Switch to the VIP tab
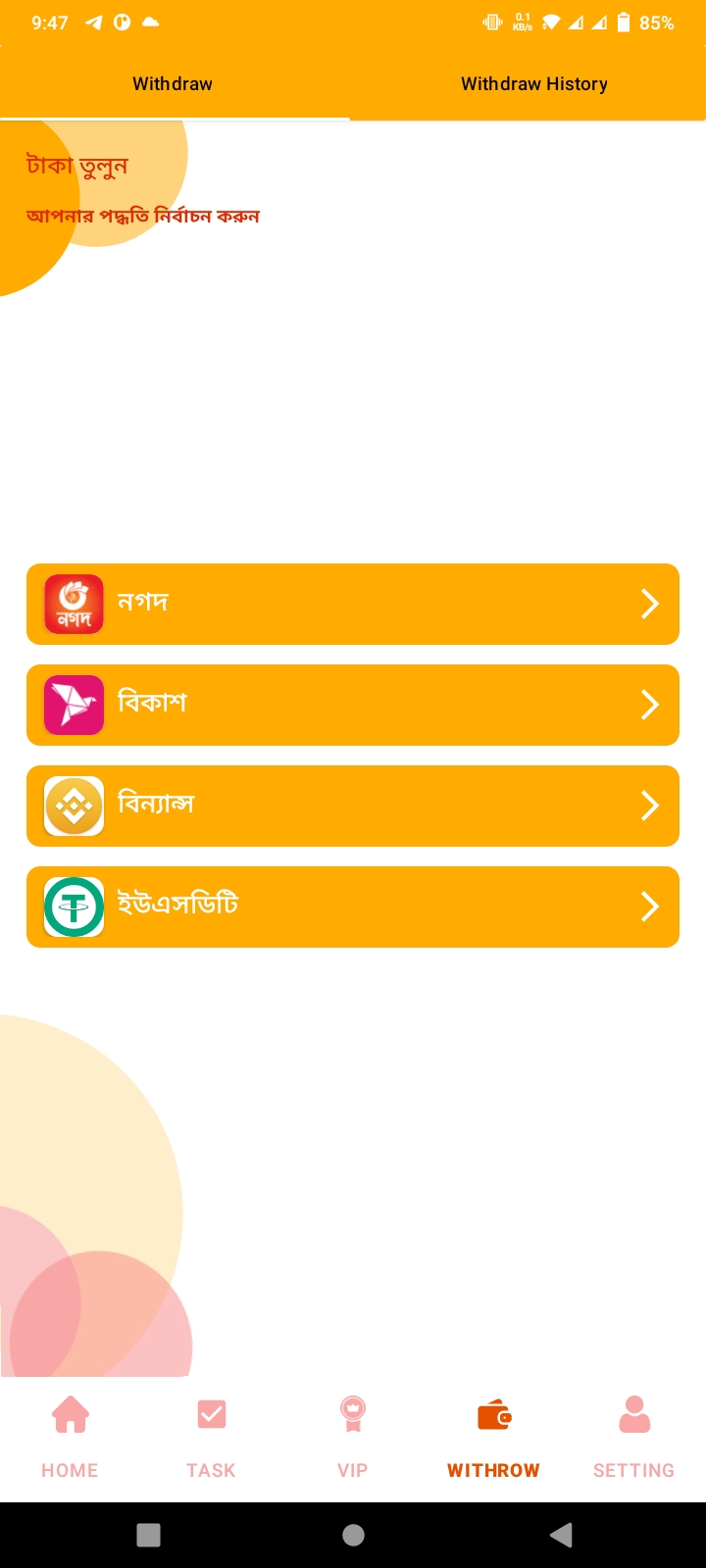 pos(352,1438)
